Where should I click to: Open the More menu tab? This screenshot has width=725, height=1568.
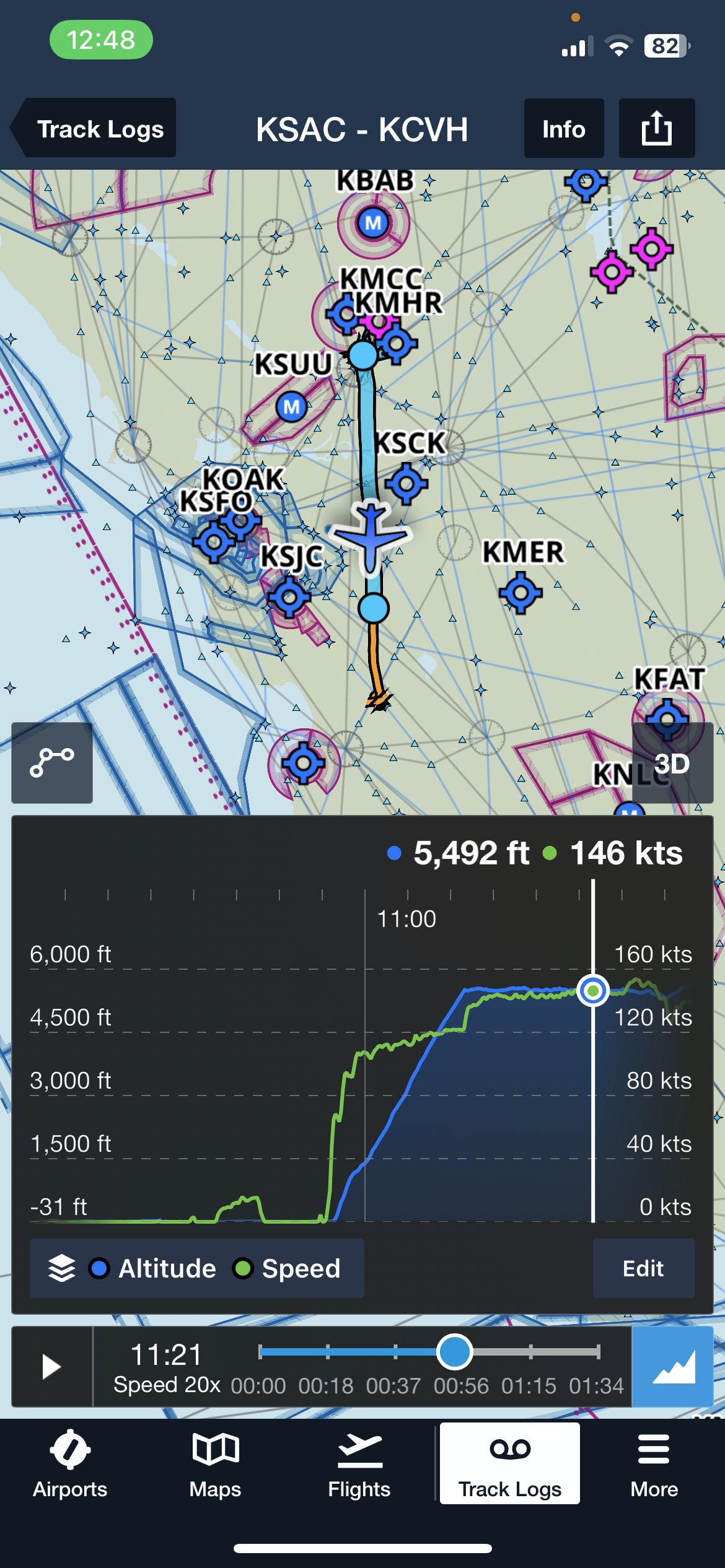click(654, 1464)
